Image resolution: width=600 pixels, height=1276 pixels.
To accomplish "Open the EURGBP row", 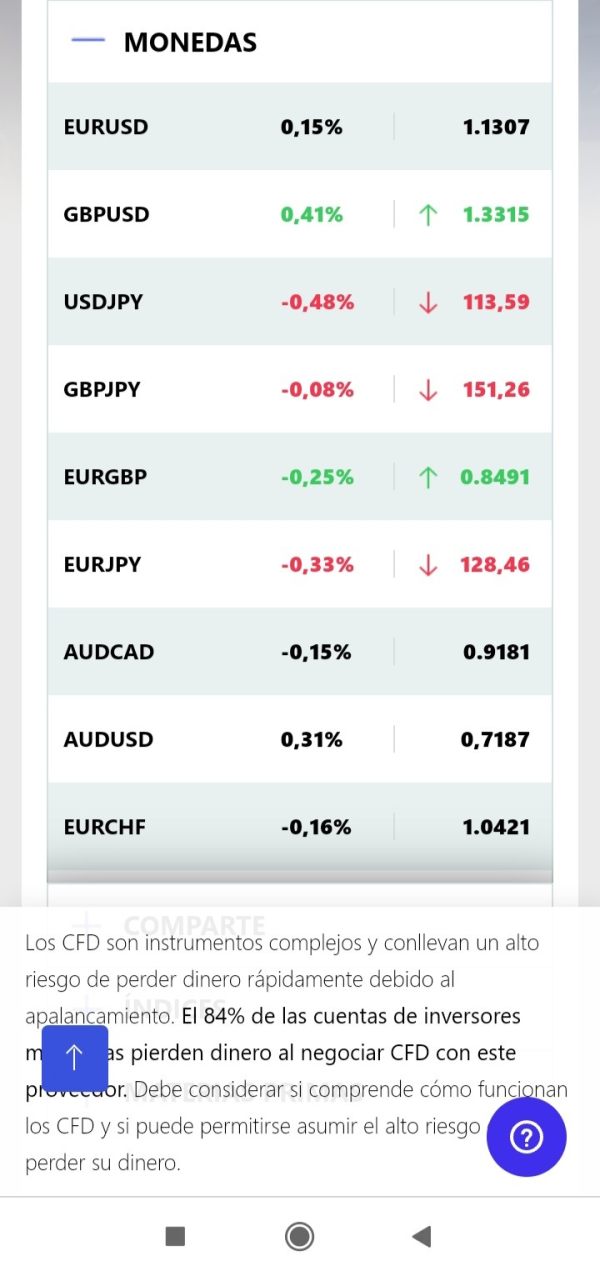I will click(x=300, y=477).
